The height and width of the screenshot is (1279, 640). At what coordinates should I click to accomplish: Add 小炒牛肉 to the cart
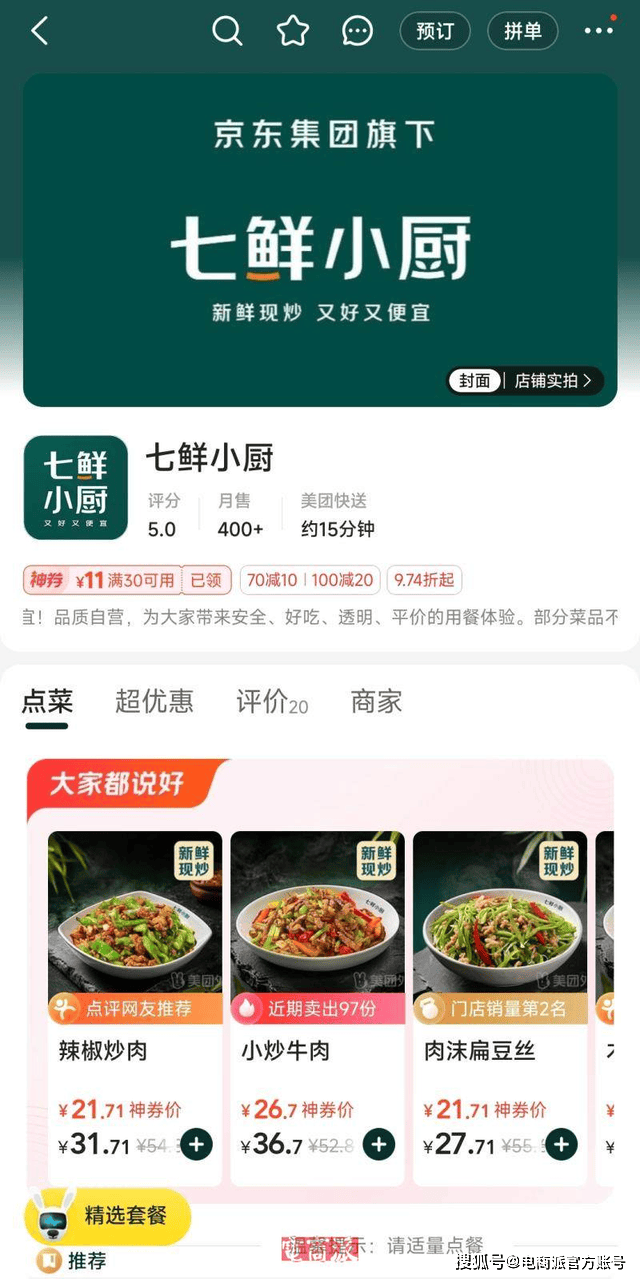tap(378, 1144)
